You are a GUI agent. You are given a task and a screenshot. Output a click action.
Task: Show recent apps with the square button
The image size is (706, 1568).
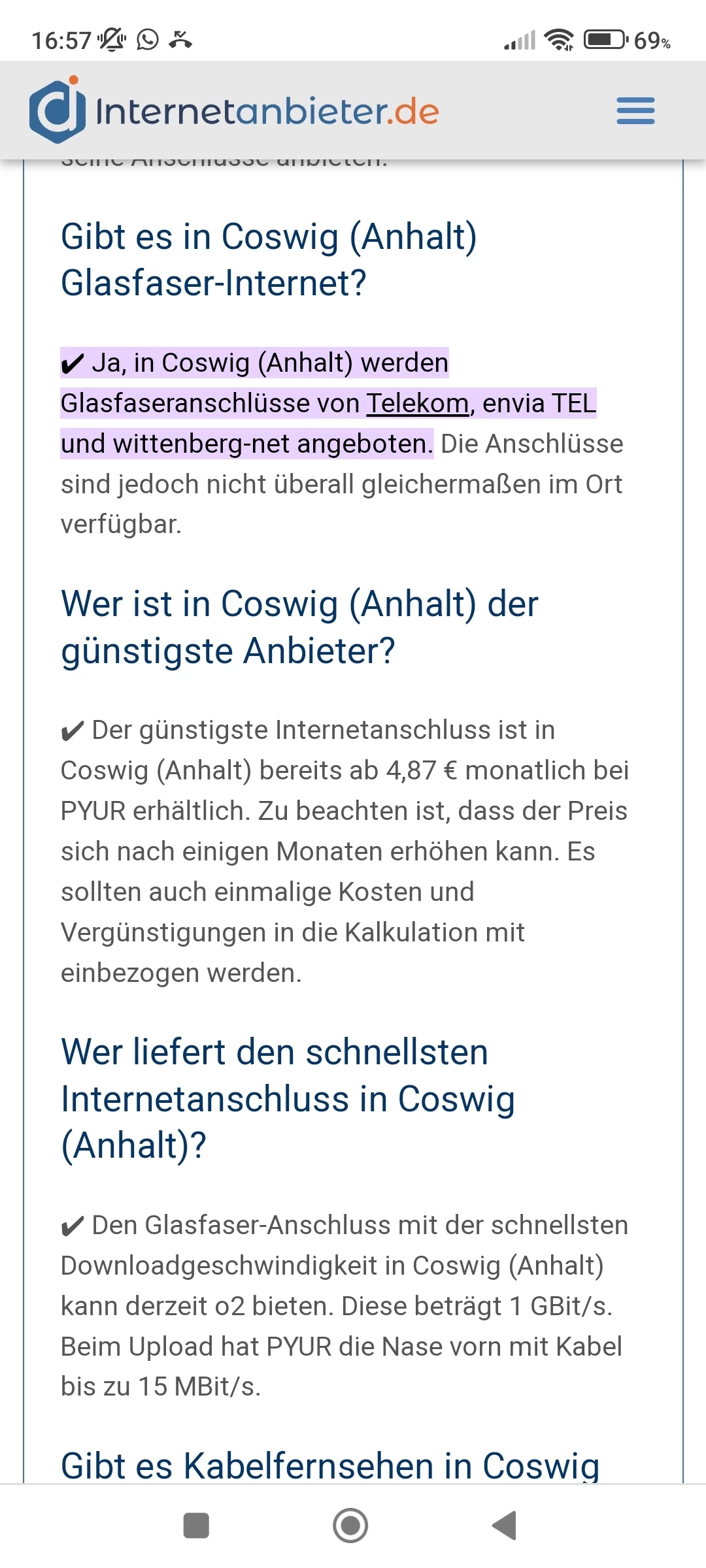[x=196, y=1526]
